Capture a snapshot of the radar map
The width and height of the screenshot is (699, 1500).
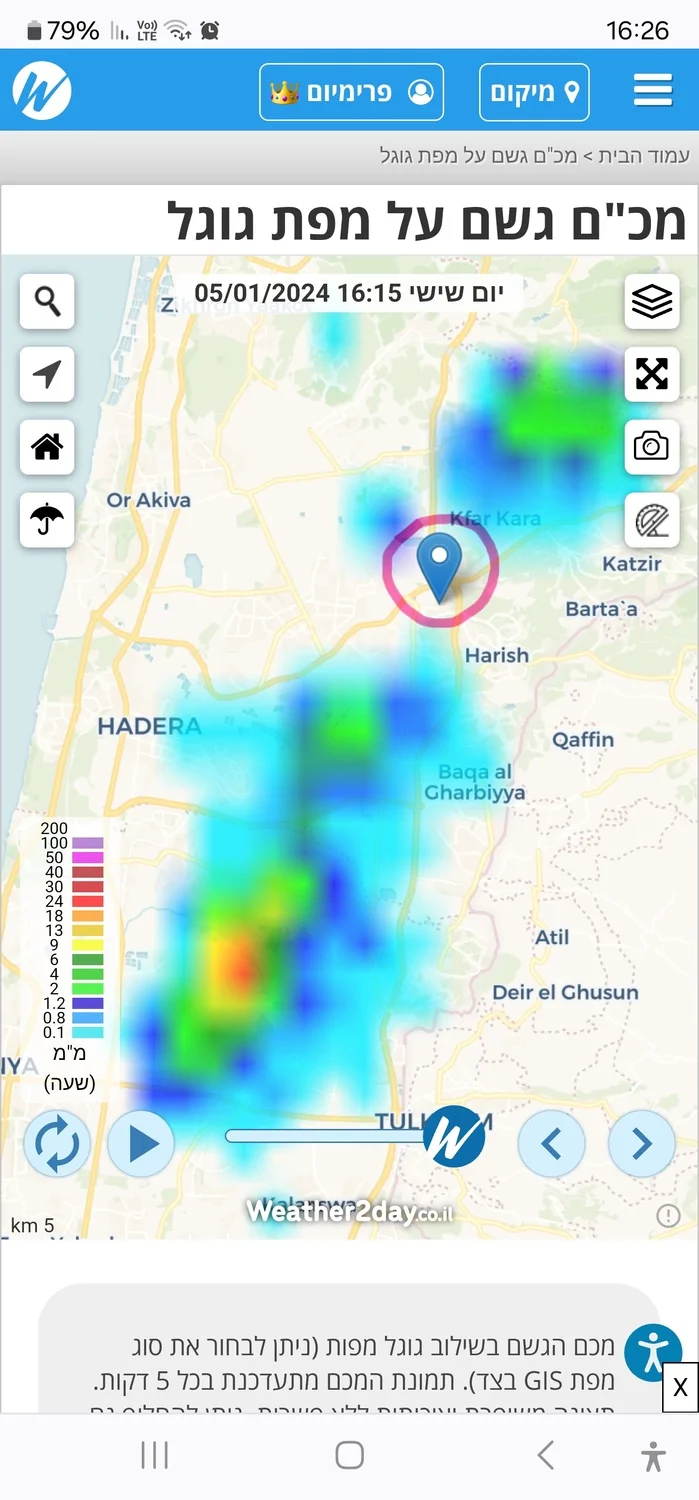[x=652, y=447]
